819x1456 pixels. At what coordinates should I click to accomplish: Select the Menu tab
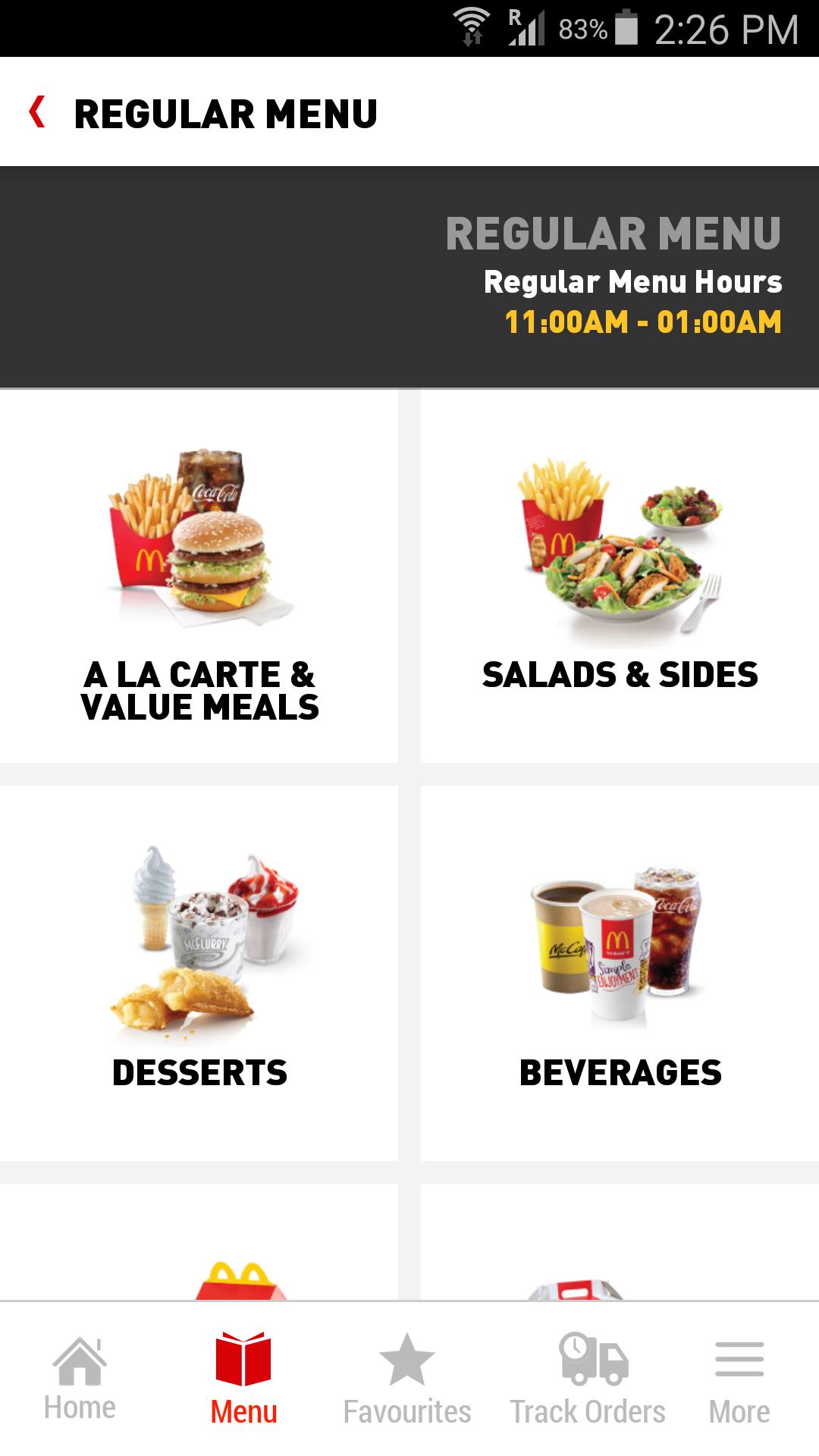(x=243, y=1380)
